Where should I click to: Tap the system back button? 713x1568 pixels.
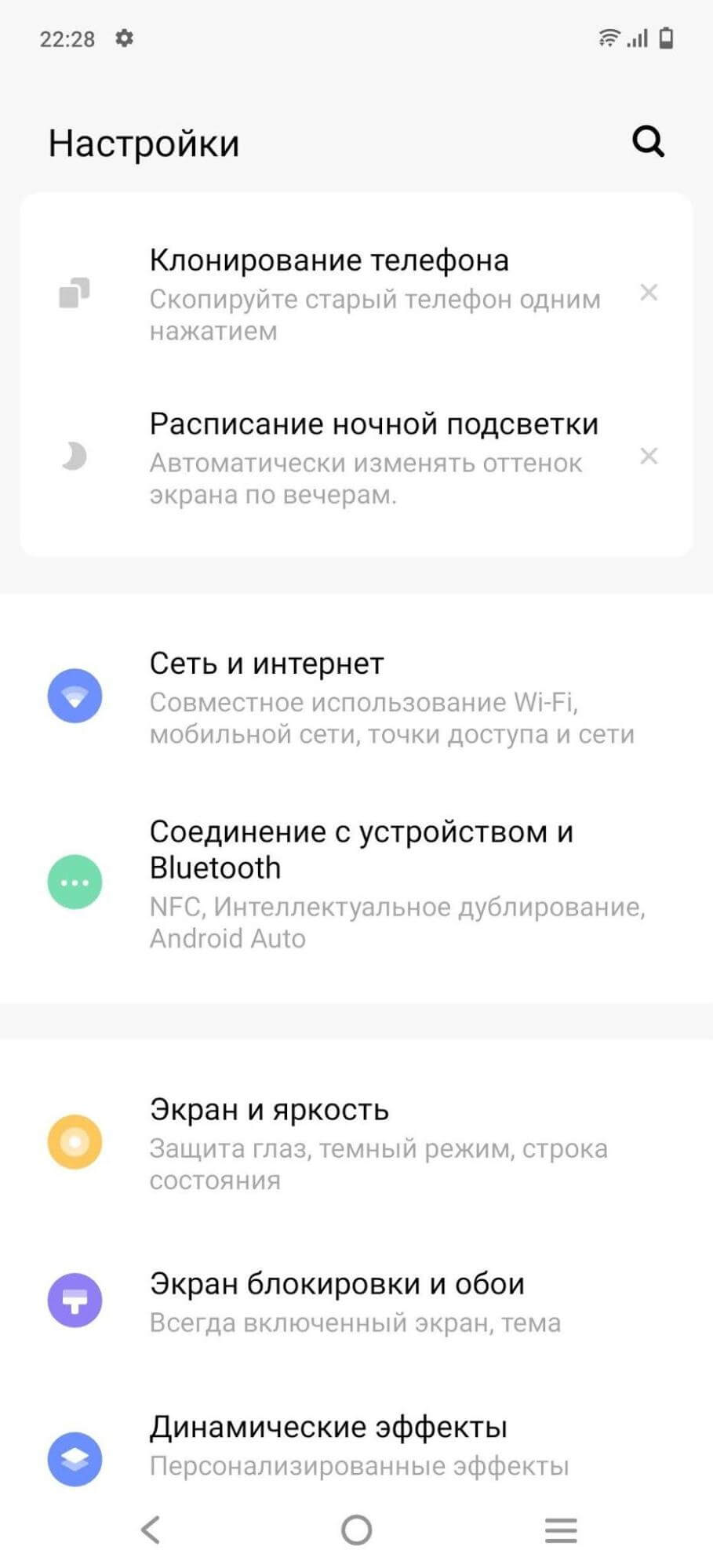pyautogui.click(x=151, y=1529)
